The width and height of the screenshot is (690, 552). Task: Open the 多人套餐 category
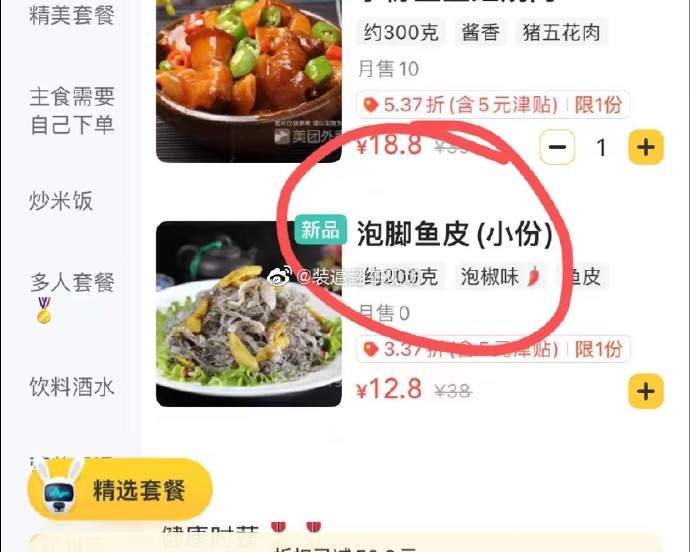72,283
